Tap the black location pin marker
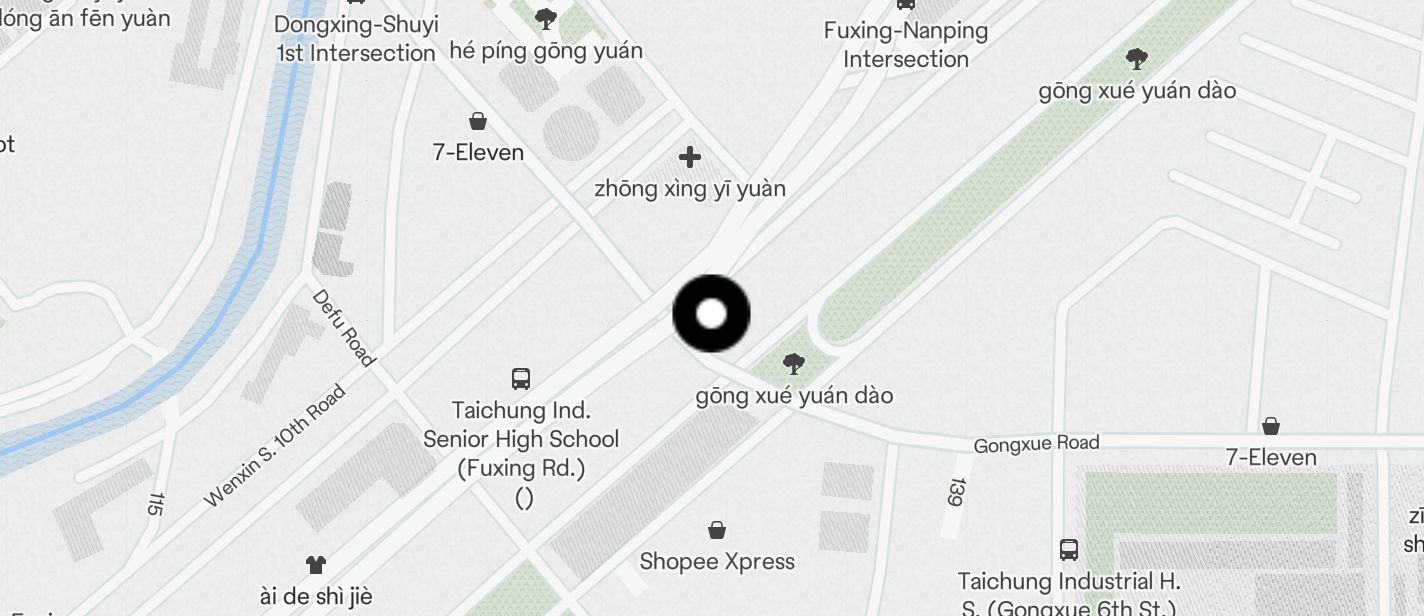This screenshot has width=1424, height=616. coord(711,314)
